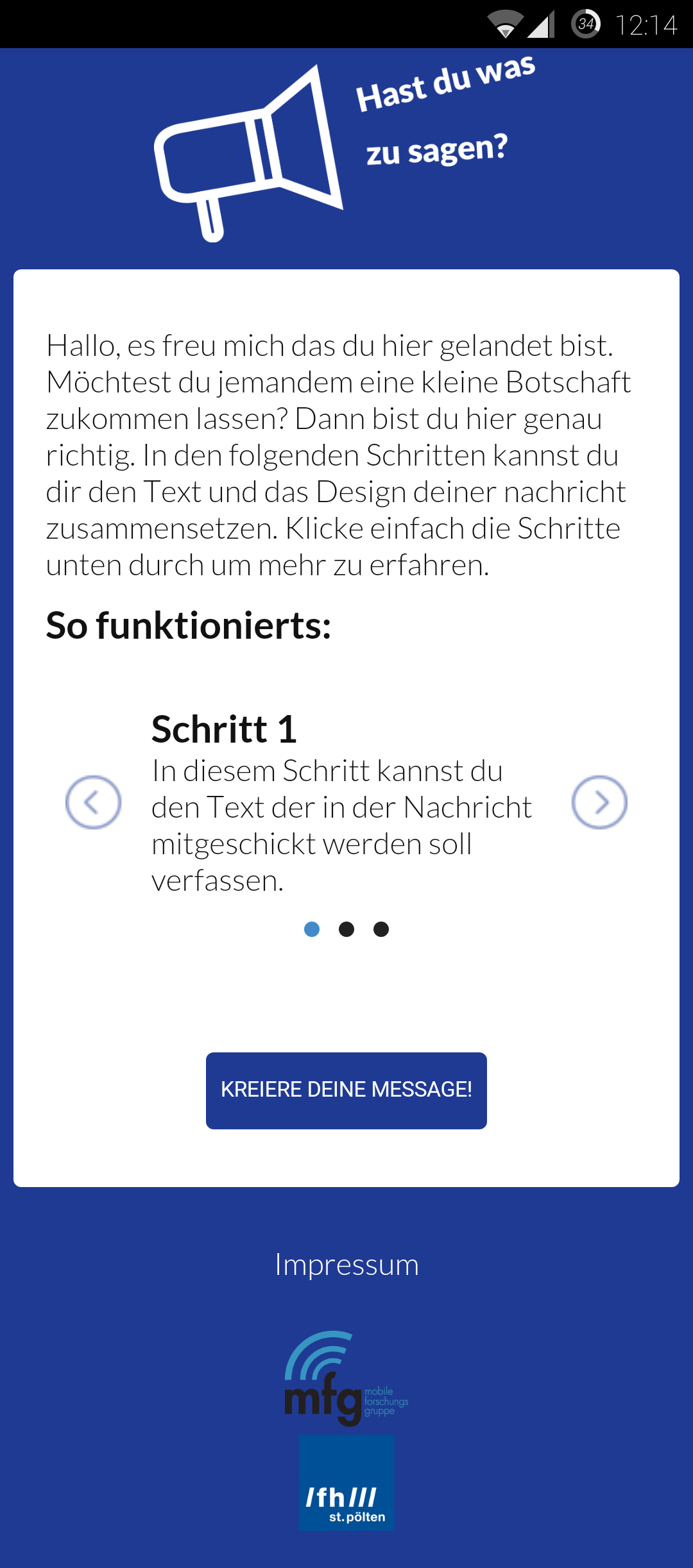Advance to the next step in carousel
Image resolution: width=693 pixels, height=1568 pixels.
(599, 802)
